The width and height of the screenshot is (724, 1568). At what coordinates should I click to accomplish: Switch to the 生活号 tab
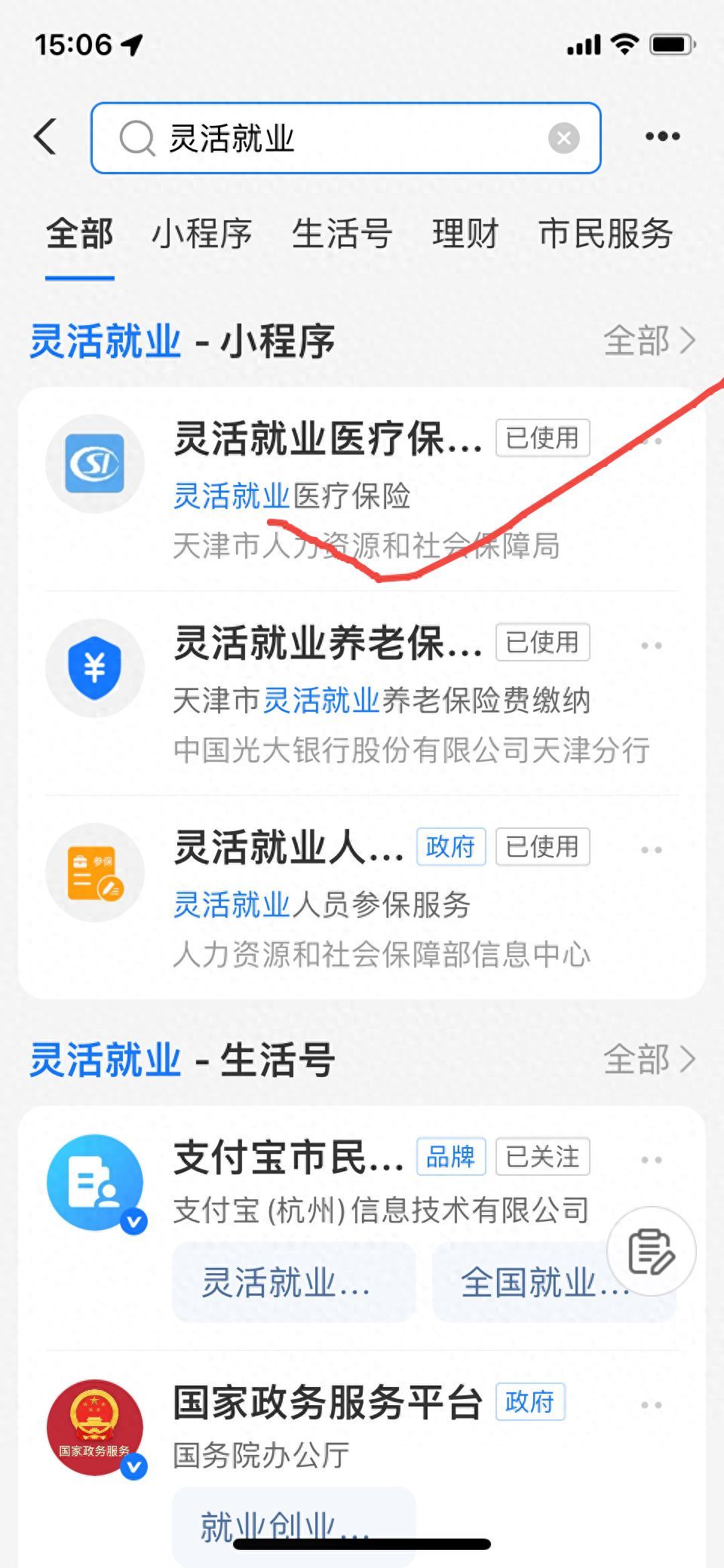(x=342, y=234)
